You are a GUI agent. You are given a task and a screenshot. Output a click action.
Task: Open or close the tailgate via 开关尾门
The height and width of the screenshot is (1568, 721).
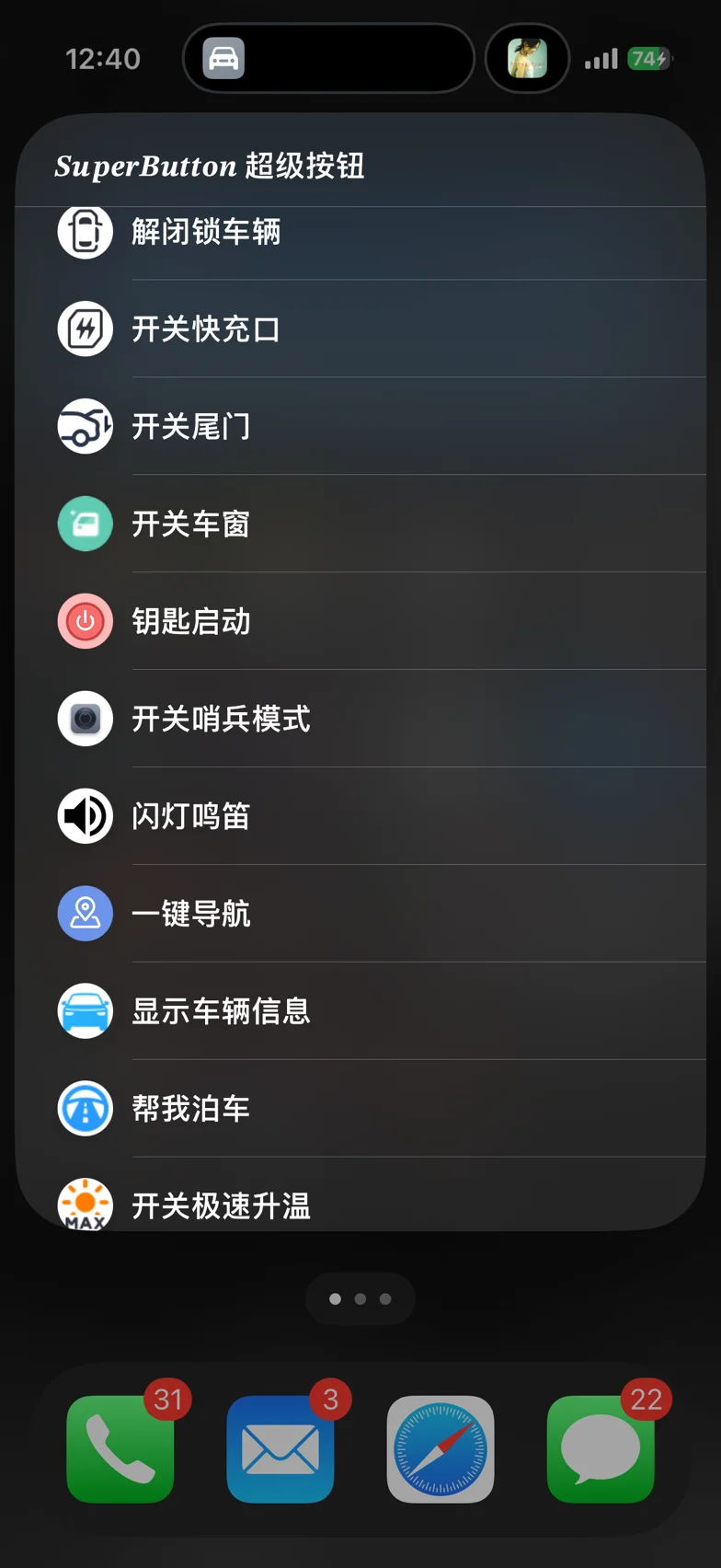pos(191,426)
